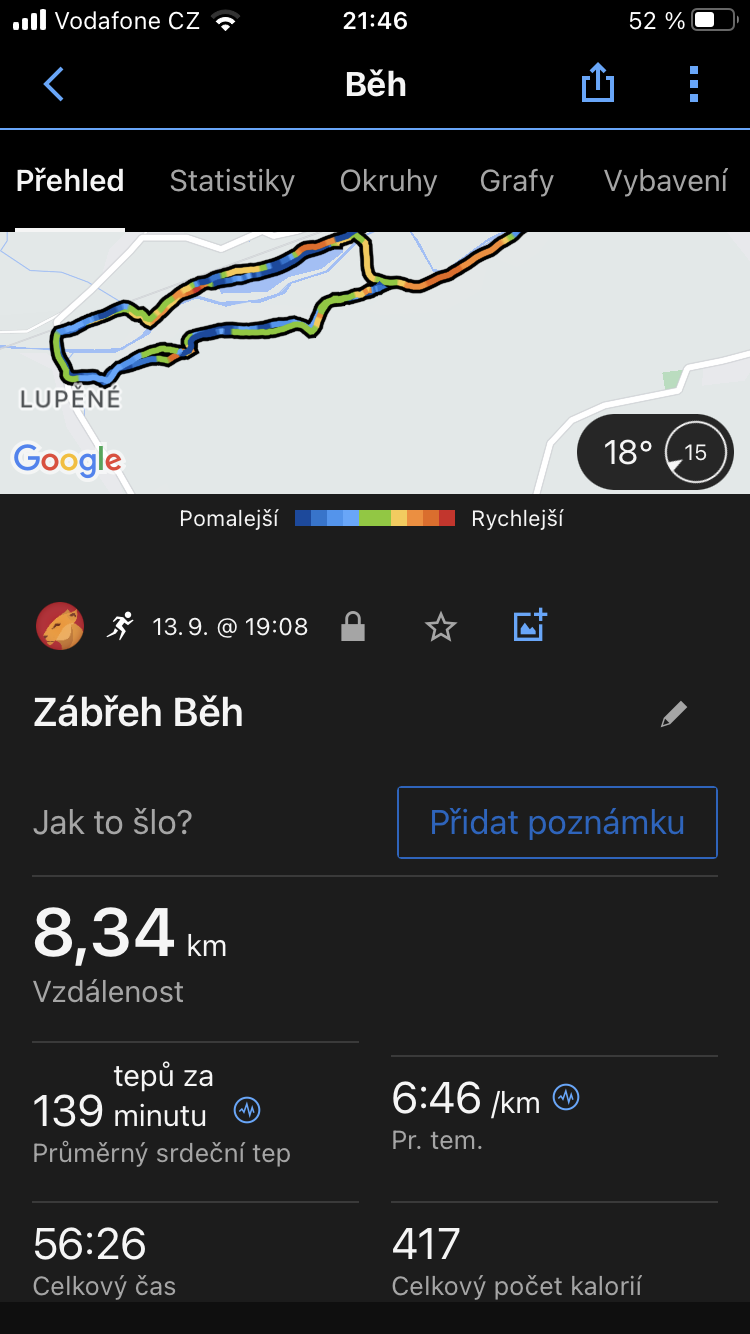Screen dimensions: 750x1334
Task: Edit the activity name Zábřeh Běh
Action: coord(674,714)
